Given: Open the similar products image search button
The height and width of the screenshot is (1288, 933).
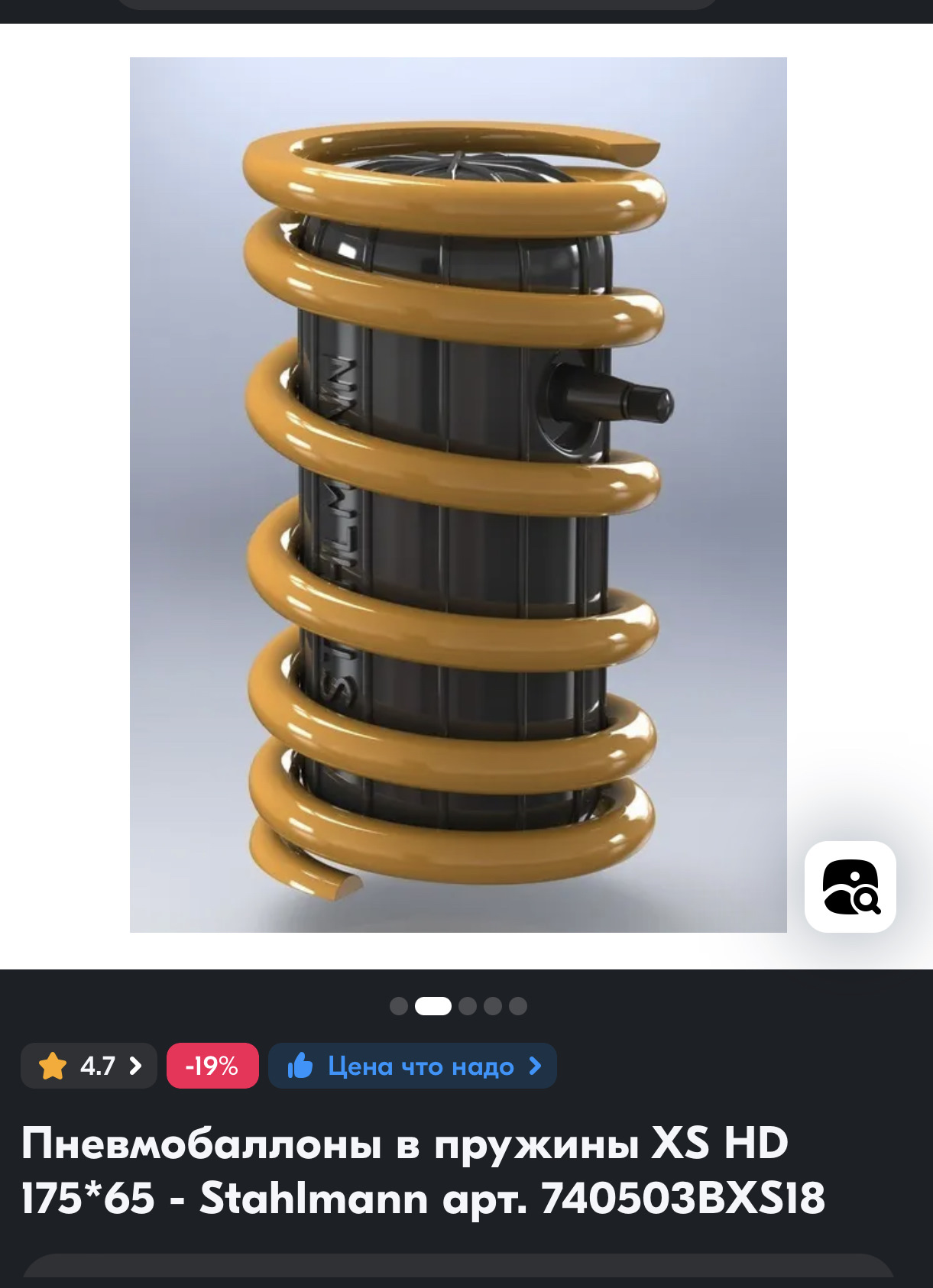Looking at the screenshot, I should [x=850, y=886].
